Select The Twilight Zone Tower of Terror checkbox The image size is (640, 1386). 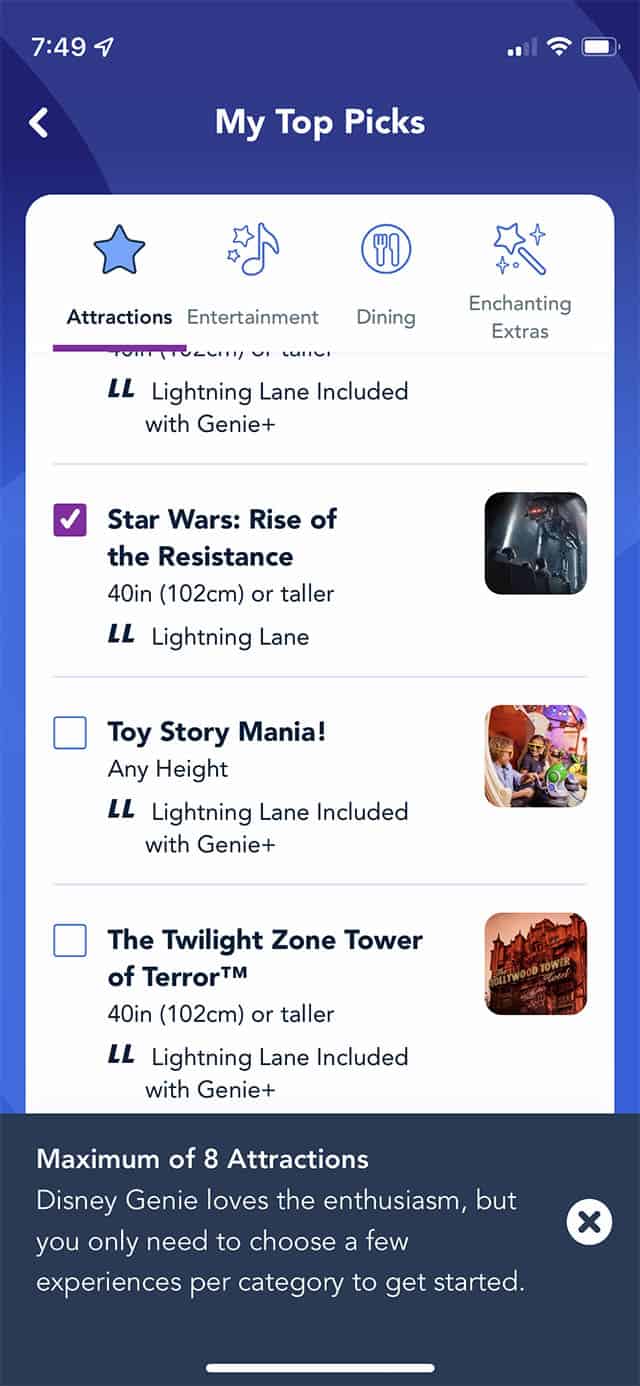pos(70,941)
